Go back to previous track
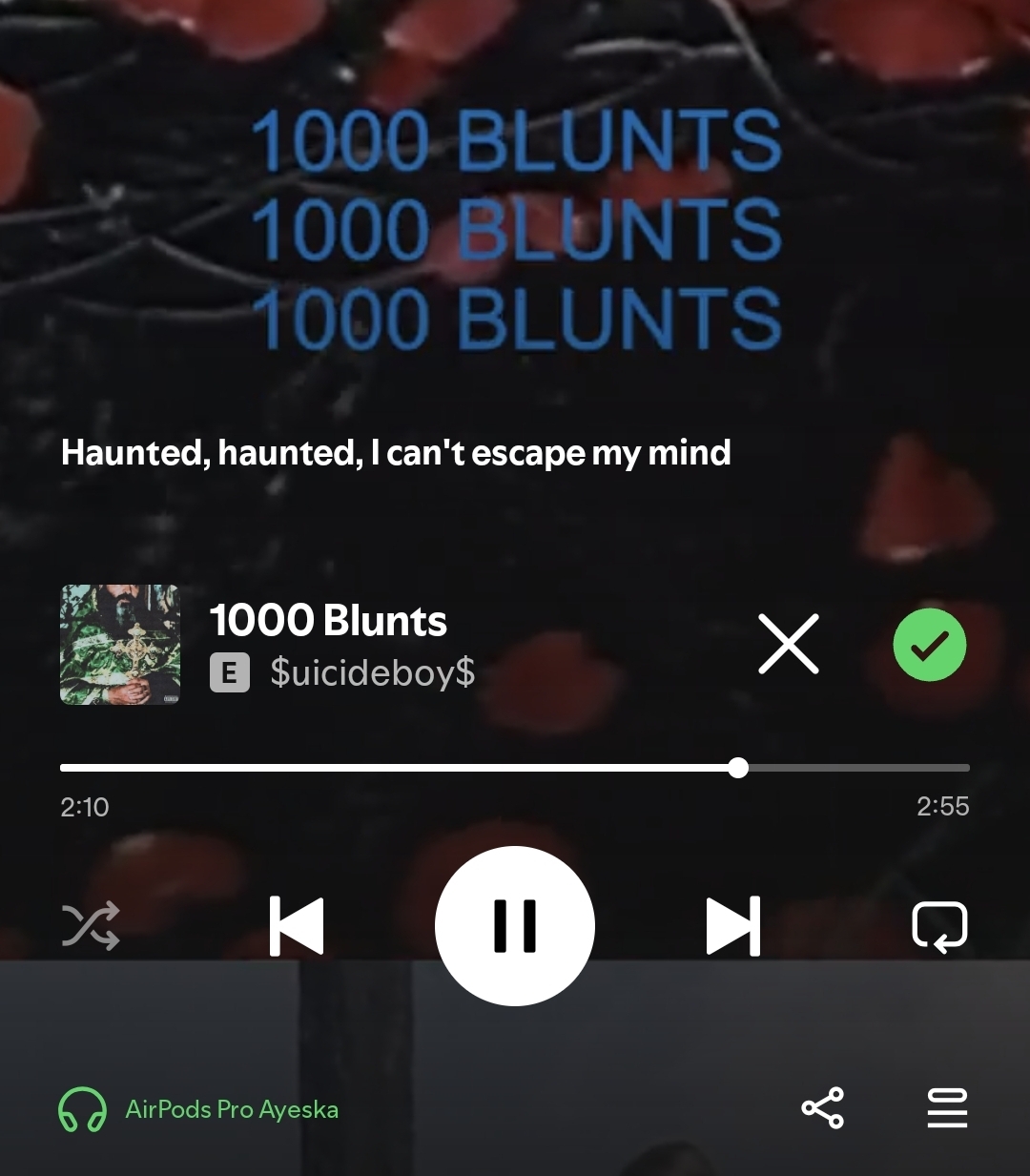 (x=297, y=925)
